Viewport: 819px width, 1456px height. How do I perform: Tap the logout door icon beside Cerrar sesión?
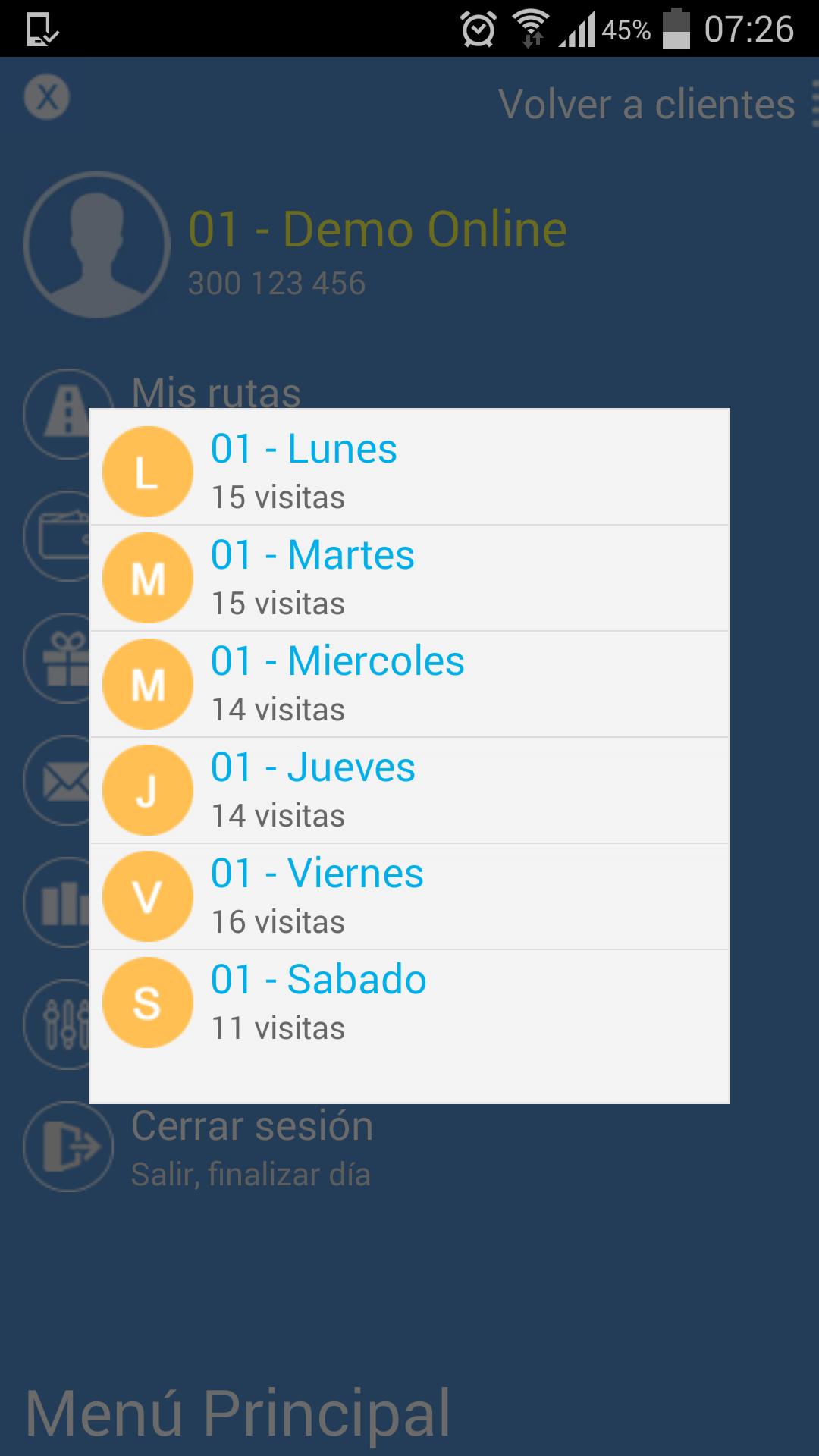[67, 1147]
